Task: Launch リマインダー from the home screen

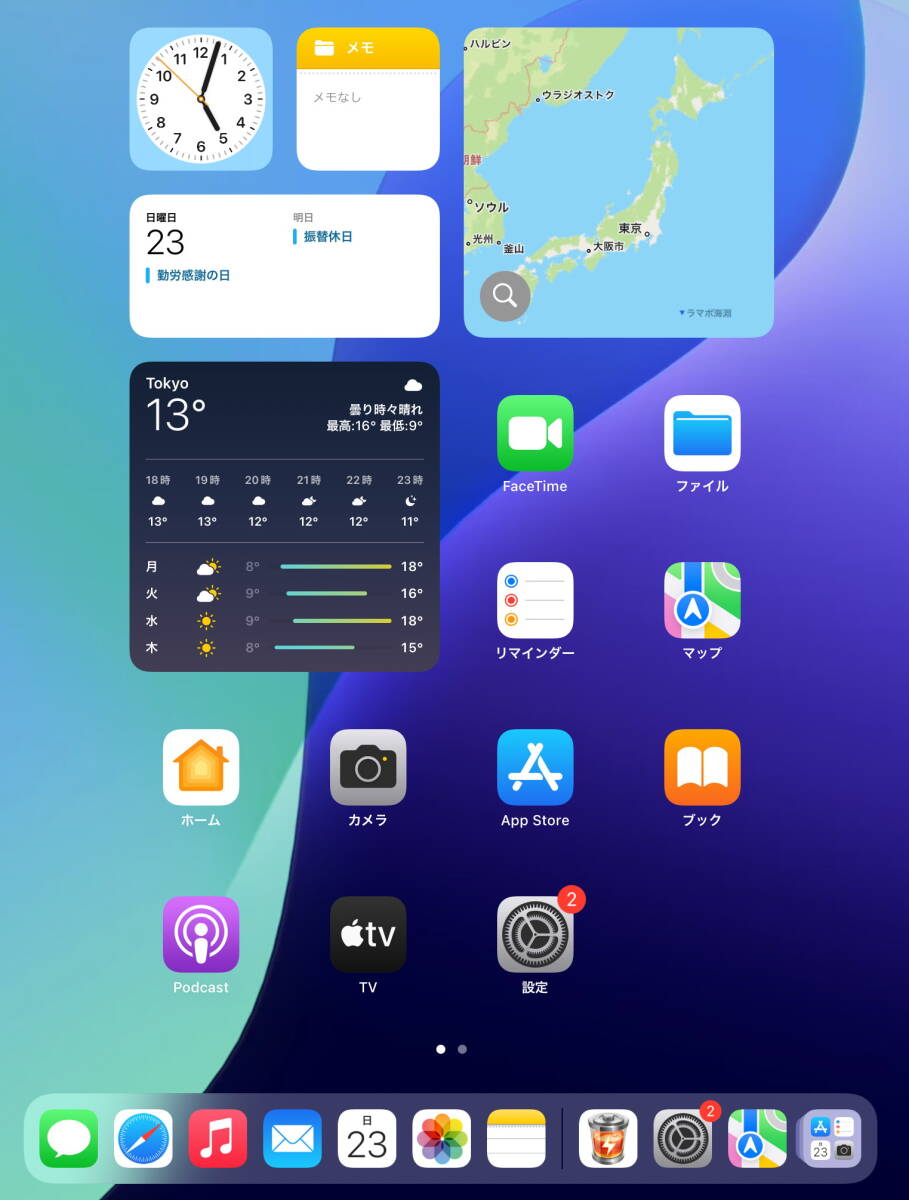Action: pyautogui.click(x=535, y=600)
